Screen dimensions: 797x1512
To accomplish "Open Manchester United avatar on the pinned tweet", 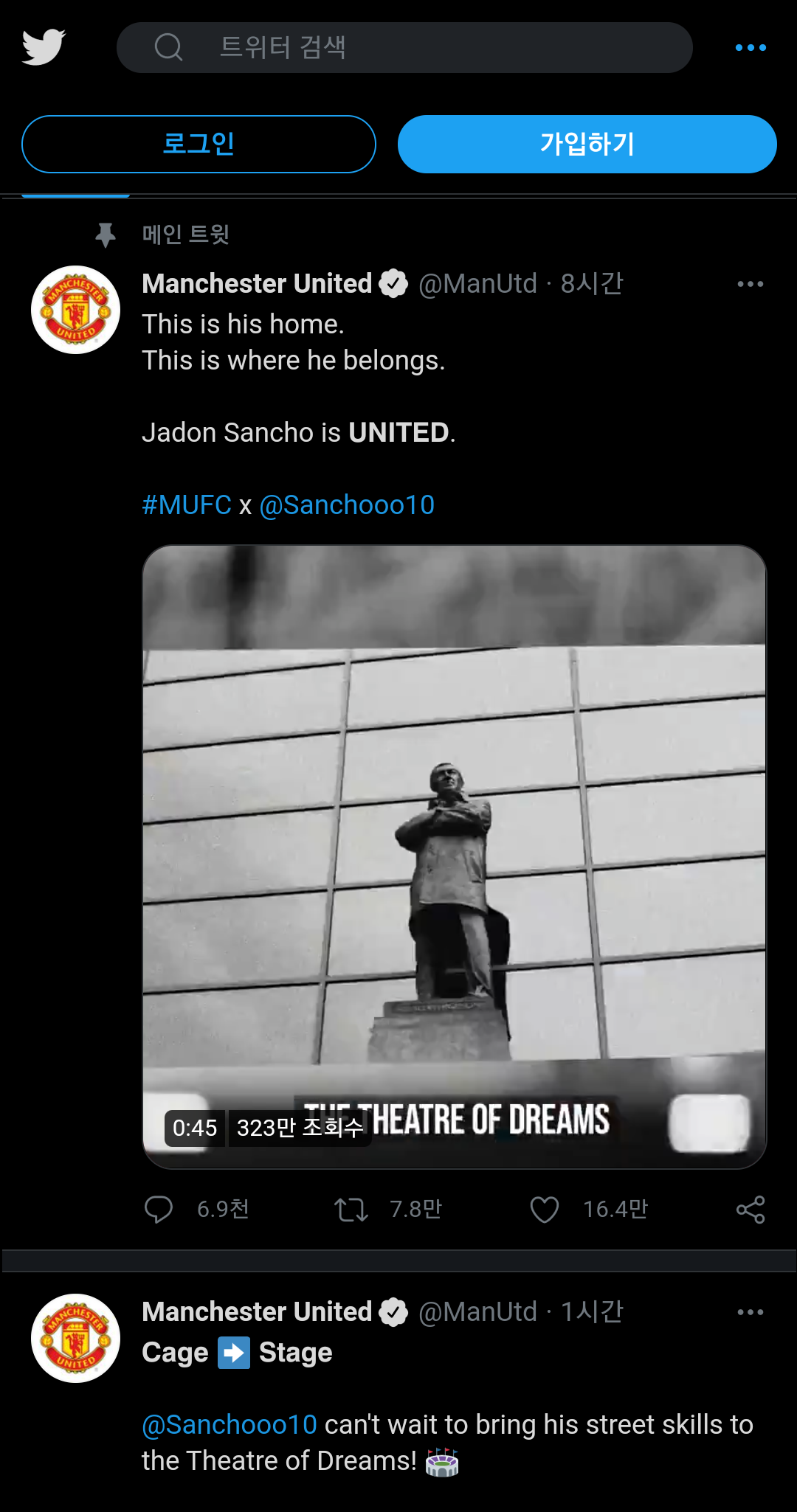I will [75, 310].
